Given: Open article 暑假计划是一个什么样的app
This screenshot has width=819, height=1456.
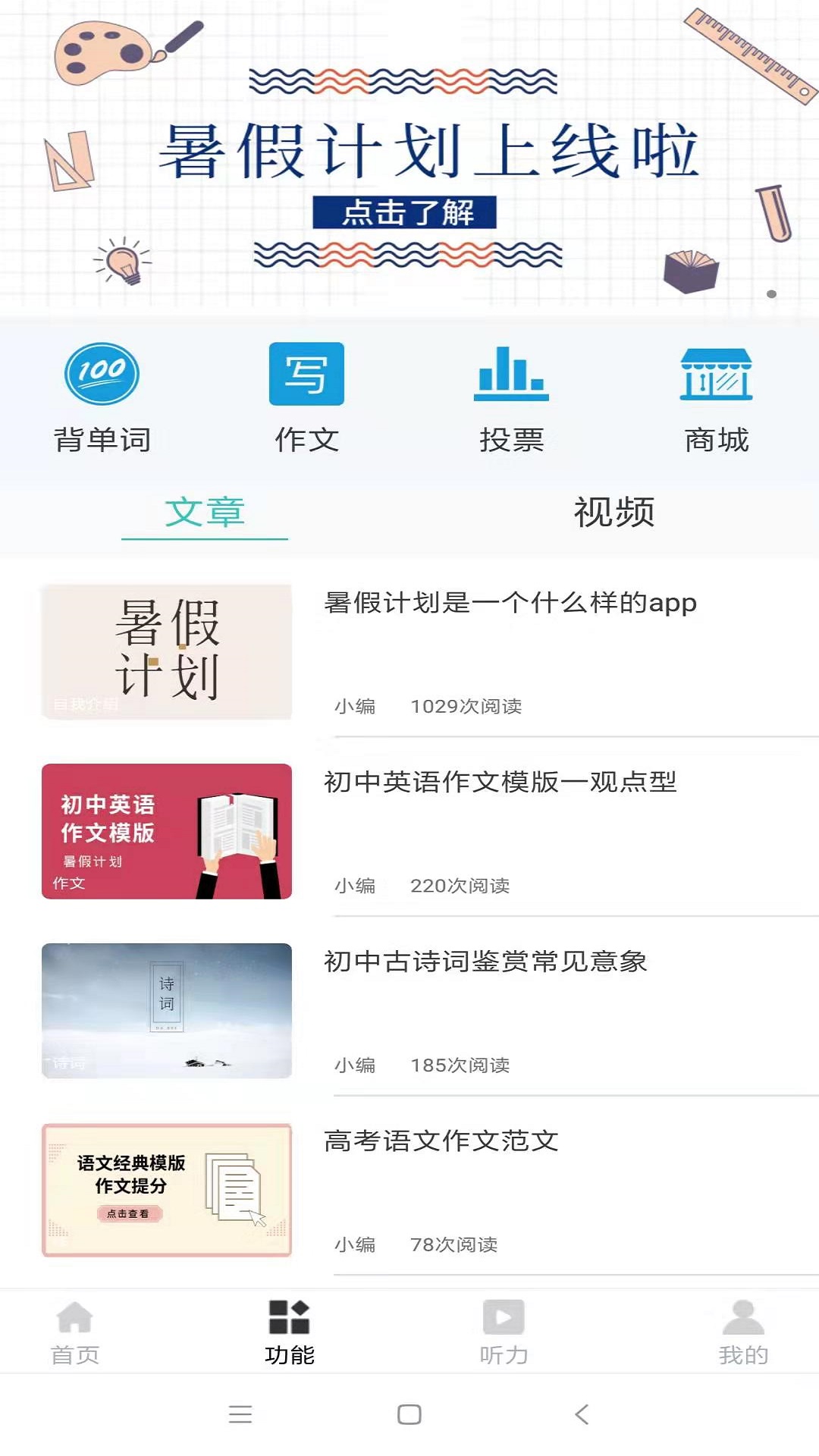Looking at the screenshot, I should (x=430, y=651).
